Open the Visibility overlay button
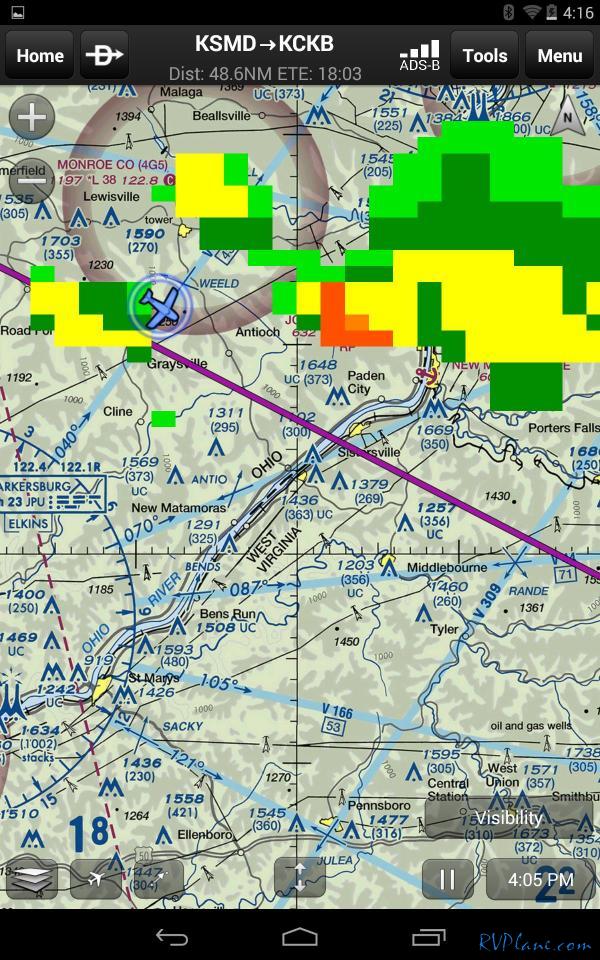Viewport: 600px width, 960px height. (508, 818)
